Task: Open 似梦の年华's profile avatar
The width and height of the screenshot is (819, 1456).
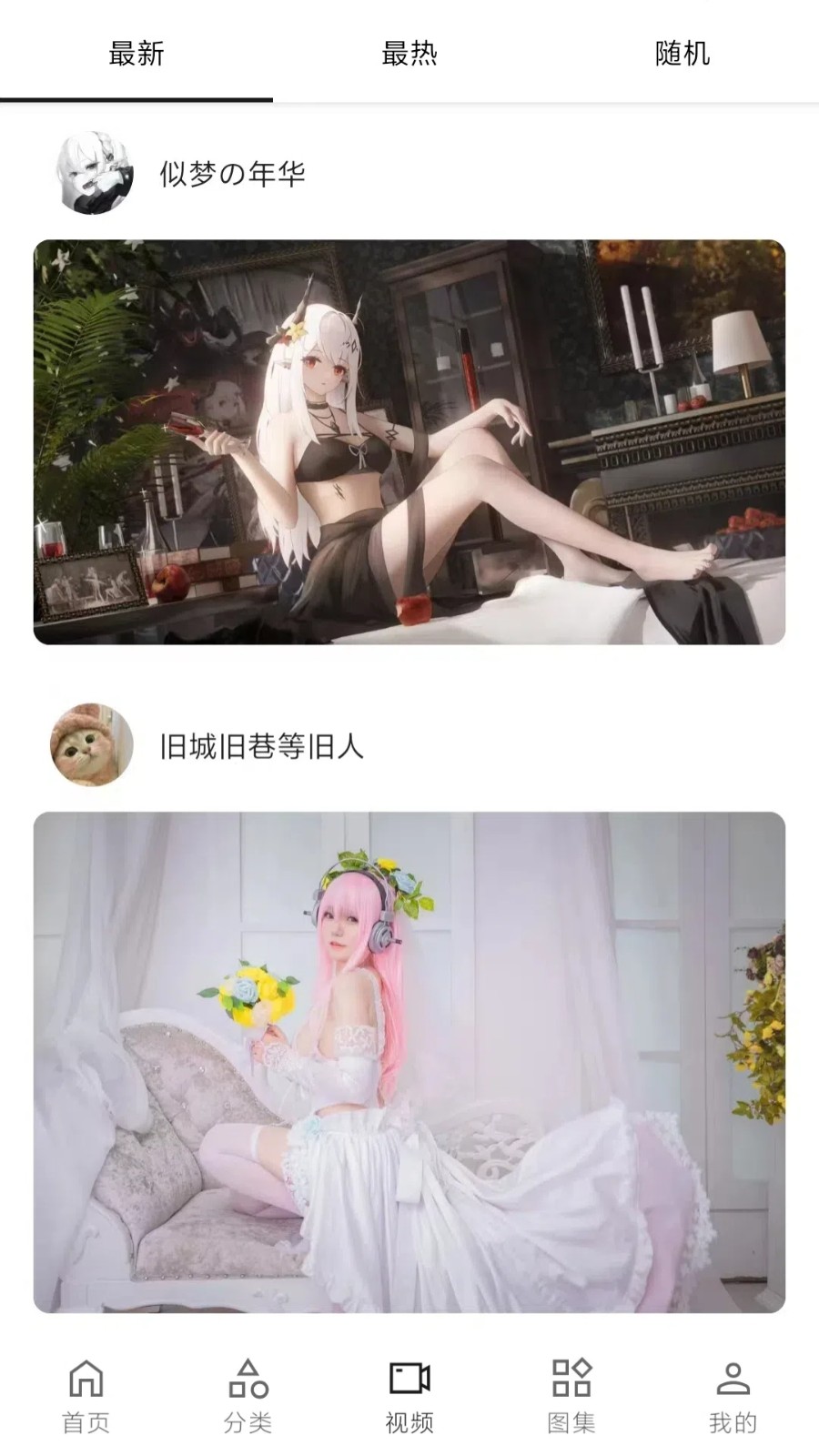Action: tap(96, 173)
